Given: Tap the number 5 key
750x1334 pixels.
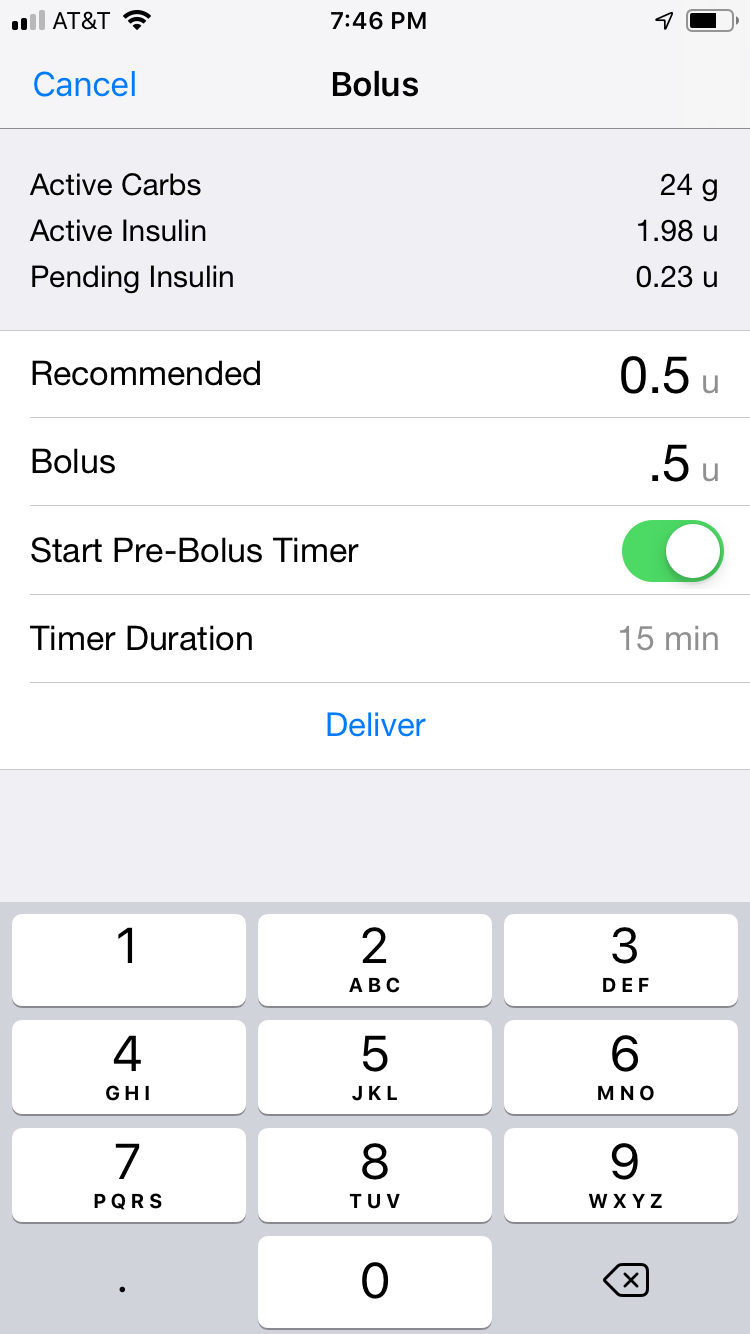Looking at the screenshot, I should coord(374,1066).
